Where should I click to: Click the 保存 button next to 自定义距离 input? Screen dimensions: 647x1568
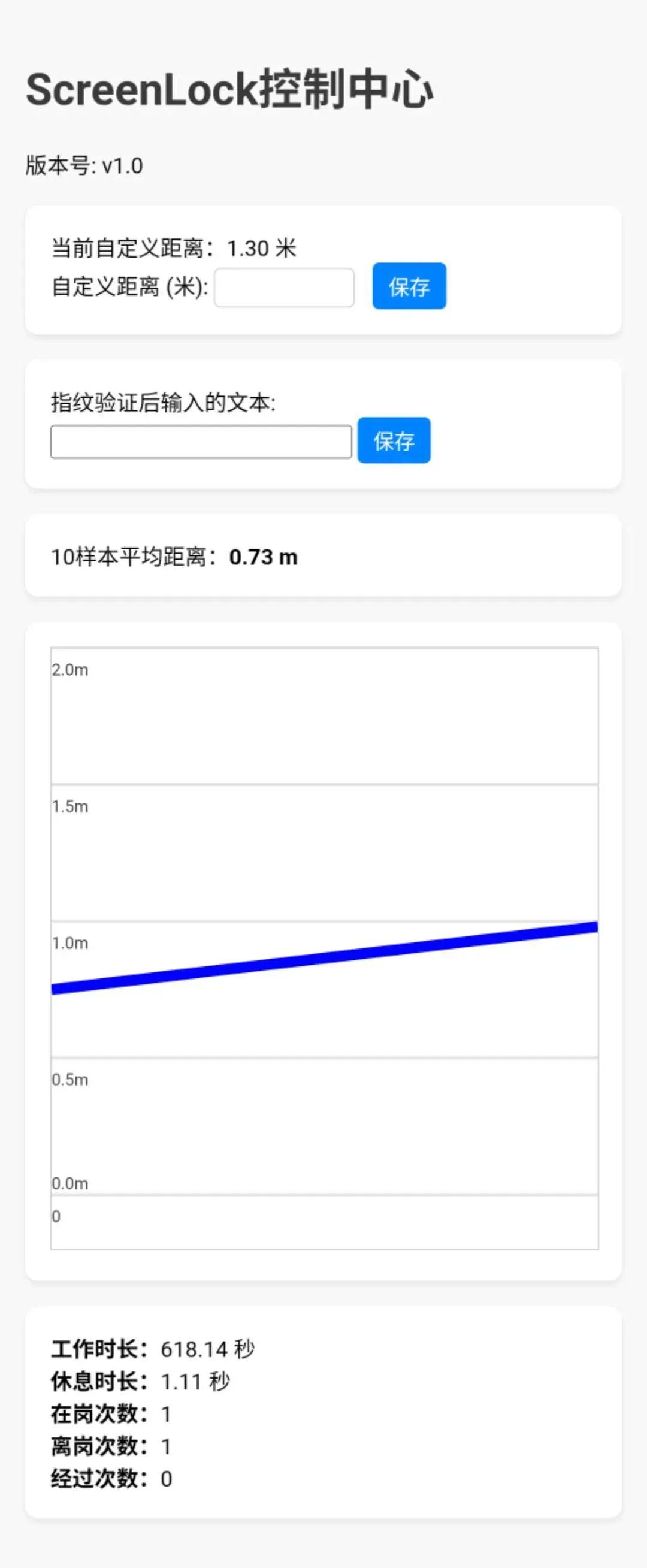click(x=409, y=286)
